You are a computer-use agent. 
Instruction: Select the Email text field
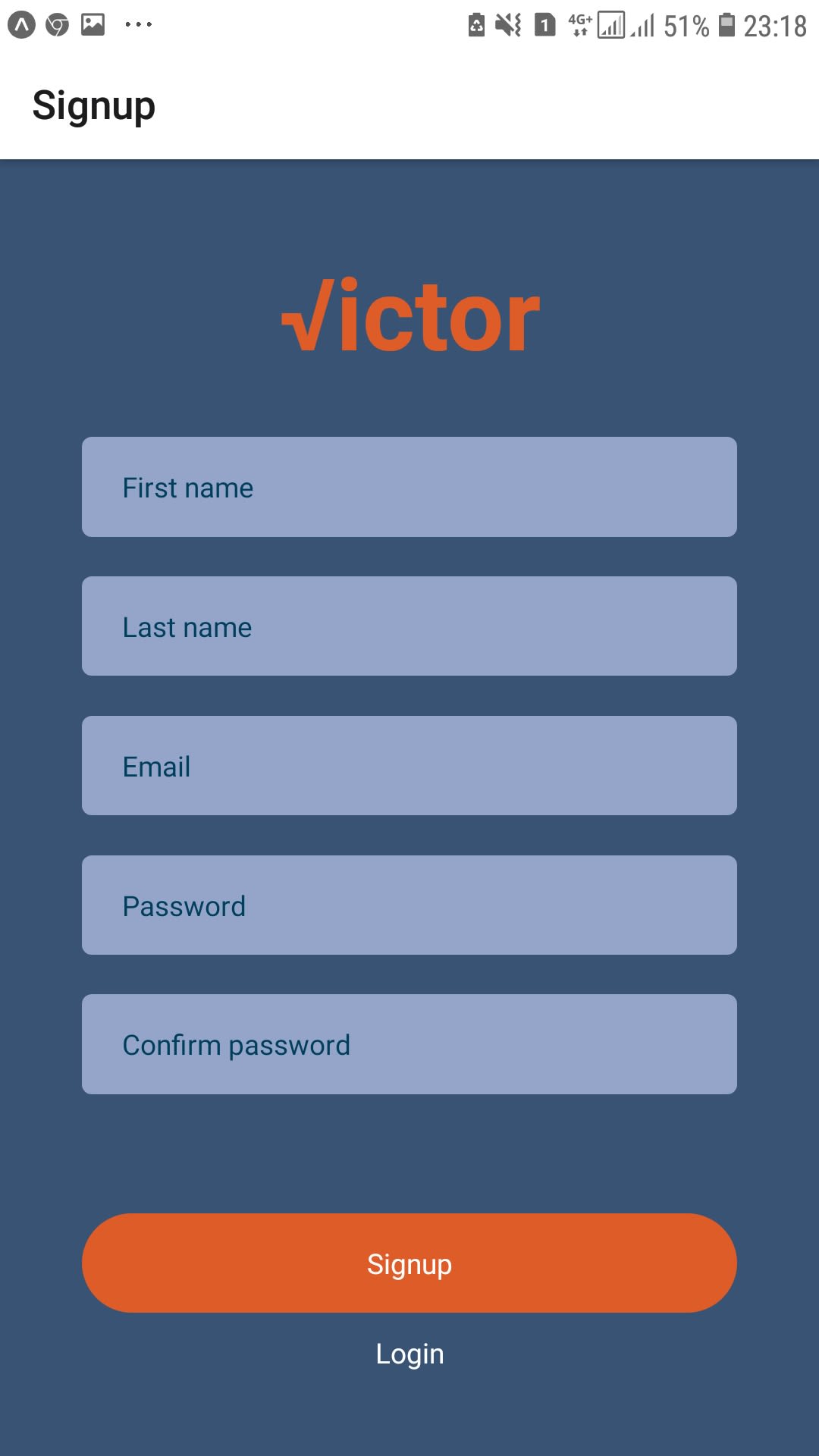pos(409,766)
